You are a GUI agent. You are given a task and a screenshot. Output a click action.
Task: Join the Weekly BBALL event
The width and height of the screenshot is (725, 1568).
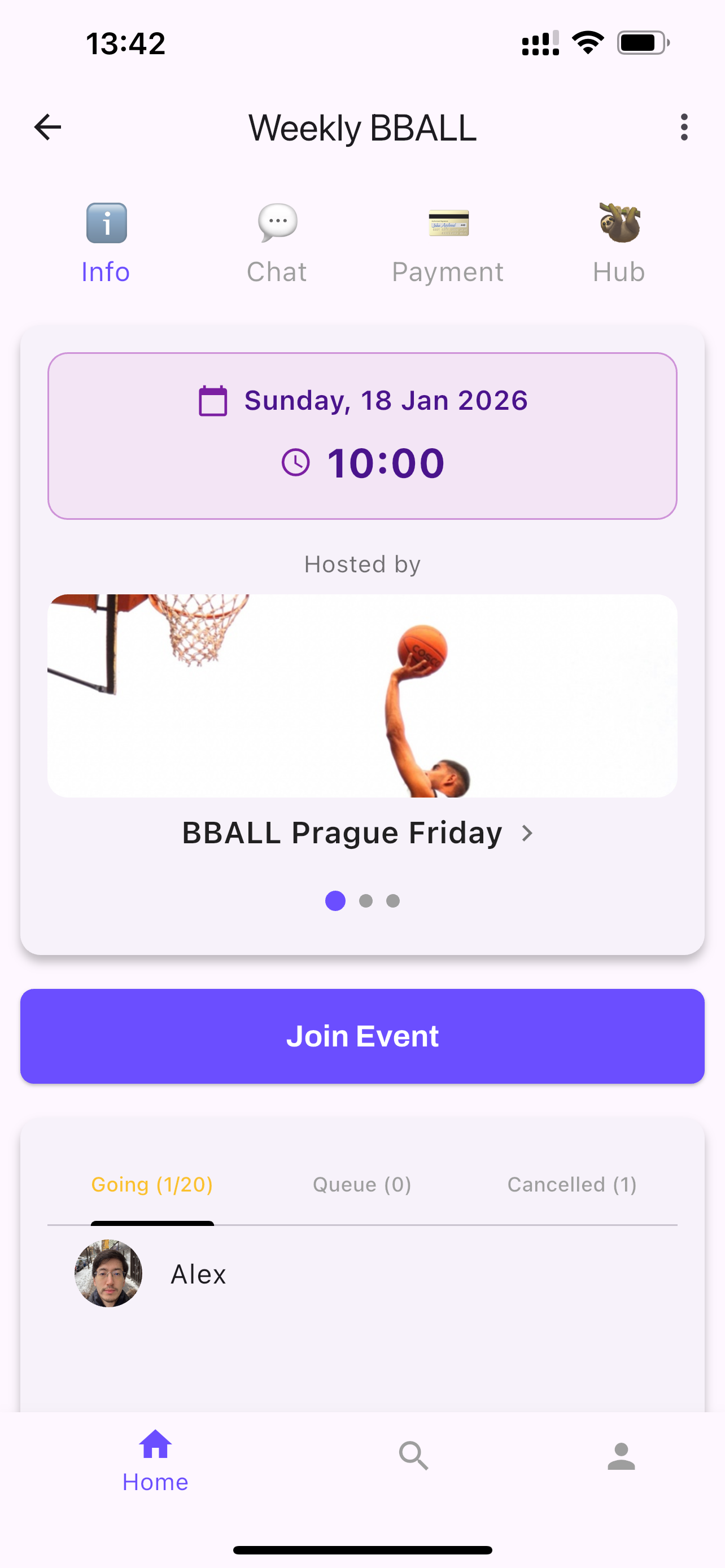click(362, 1036)
